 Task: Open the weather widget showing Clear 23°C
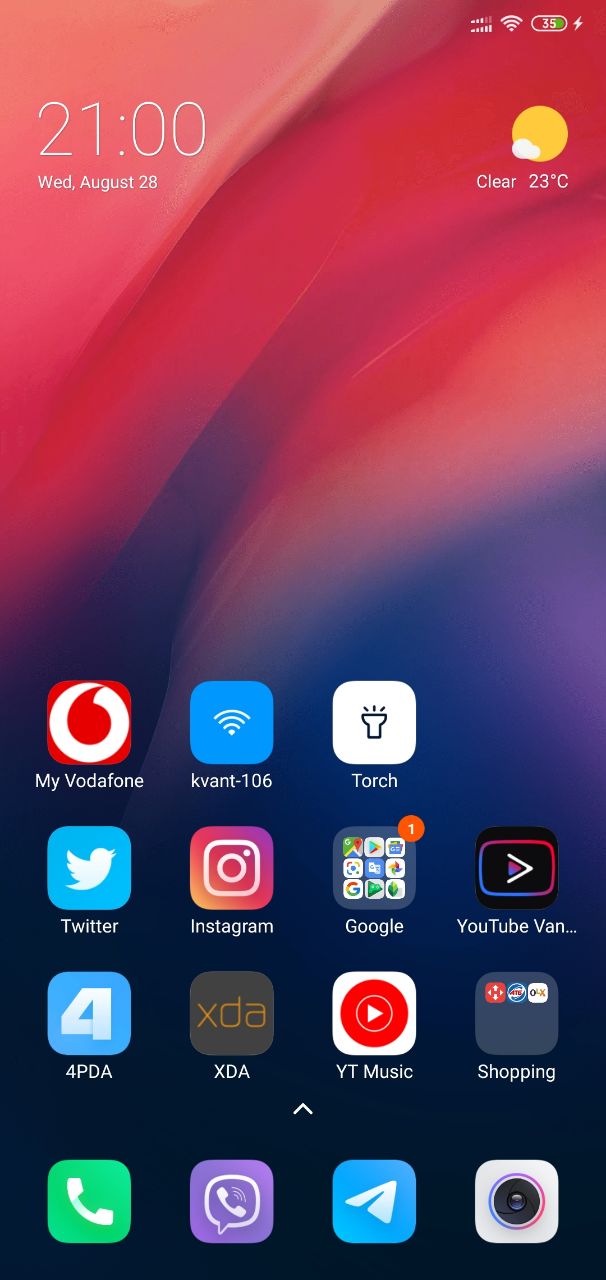click(x=525, y=150)
